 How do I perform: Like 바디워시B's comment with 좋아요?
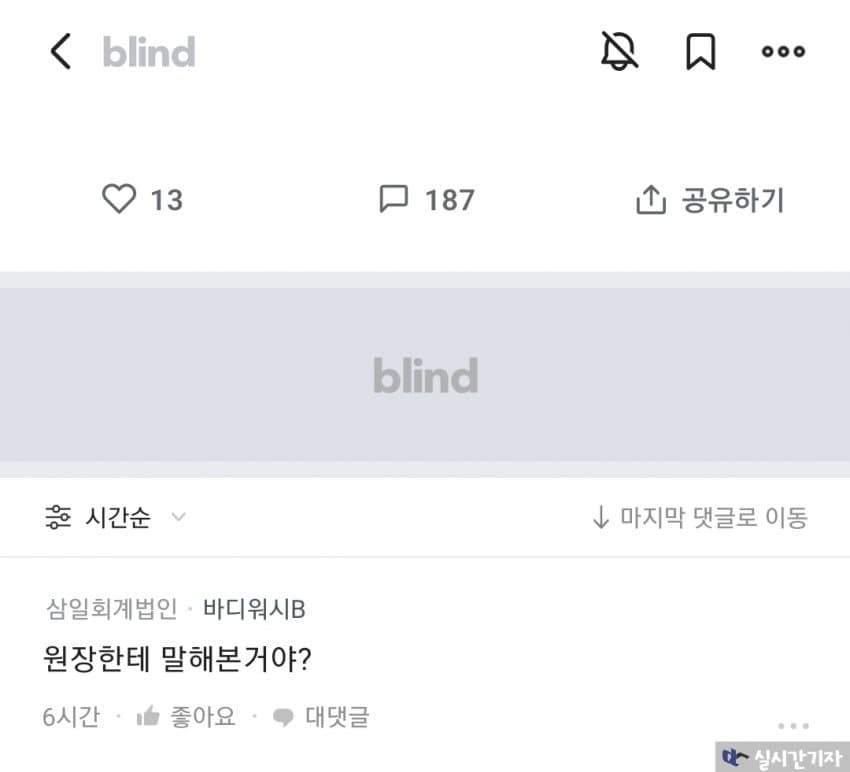[186, 716]
